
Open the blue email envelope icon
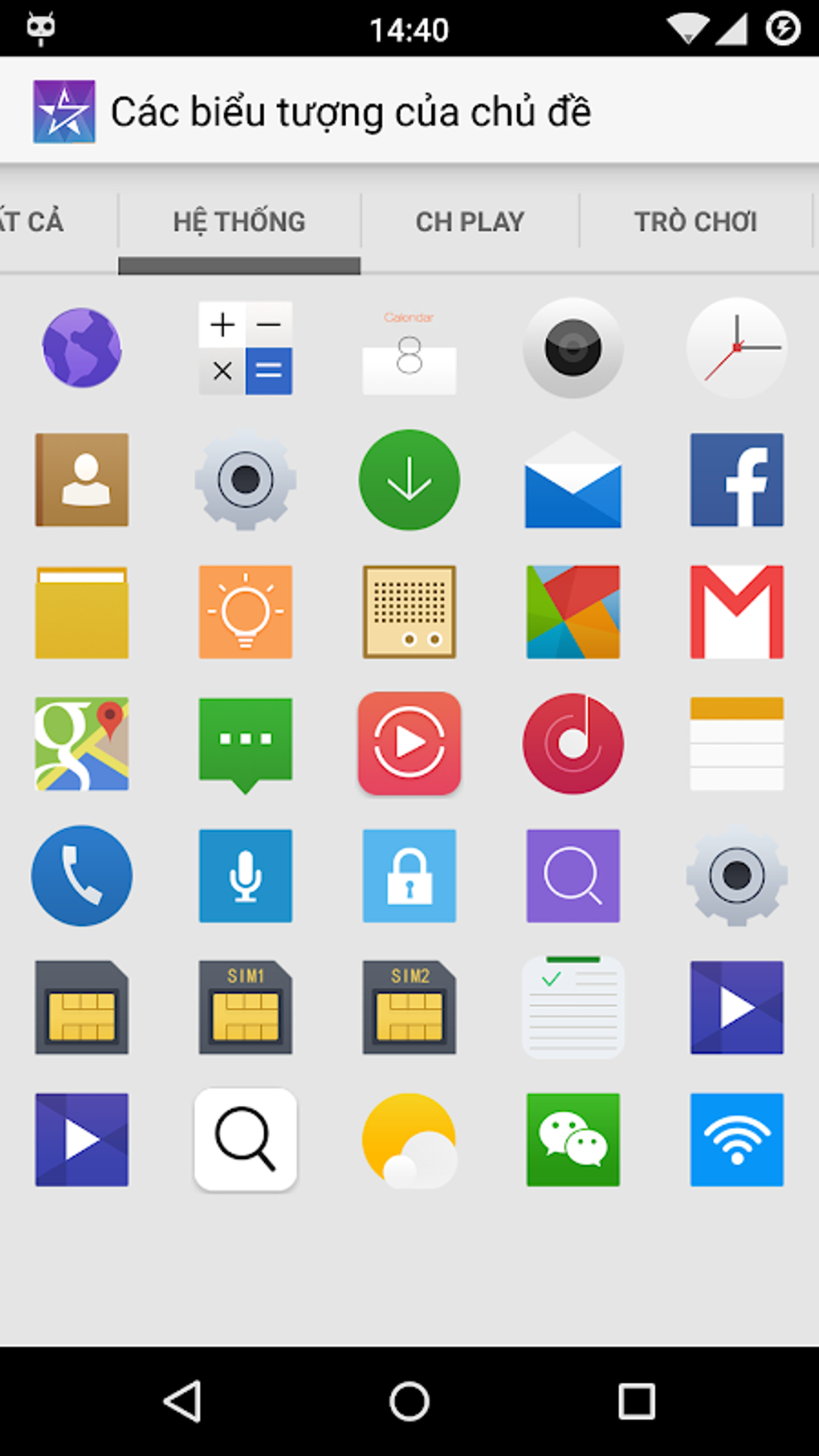pos(573,480)
